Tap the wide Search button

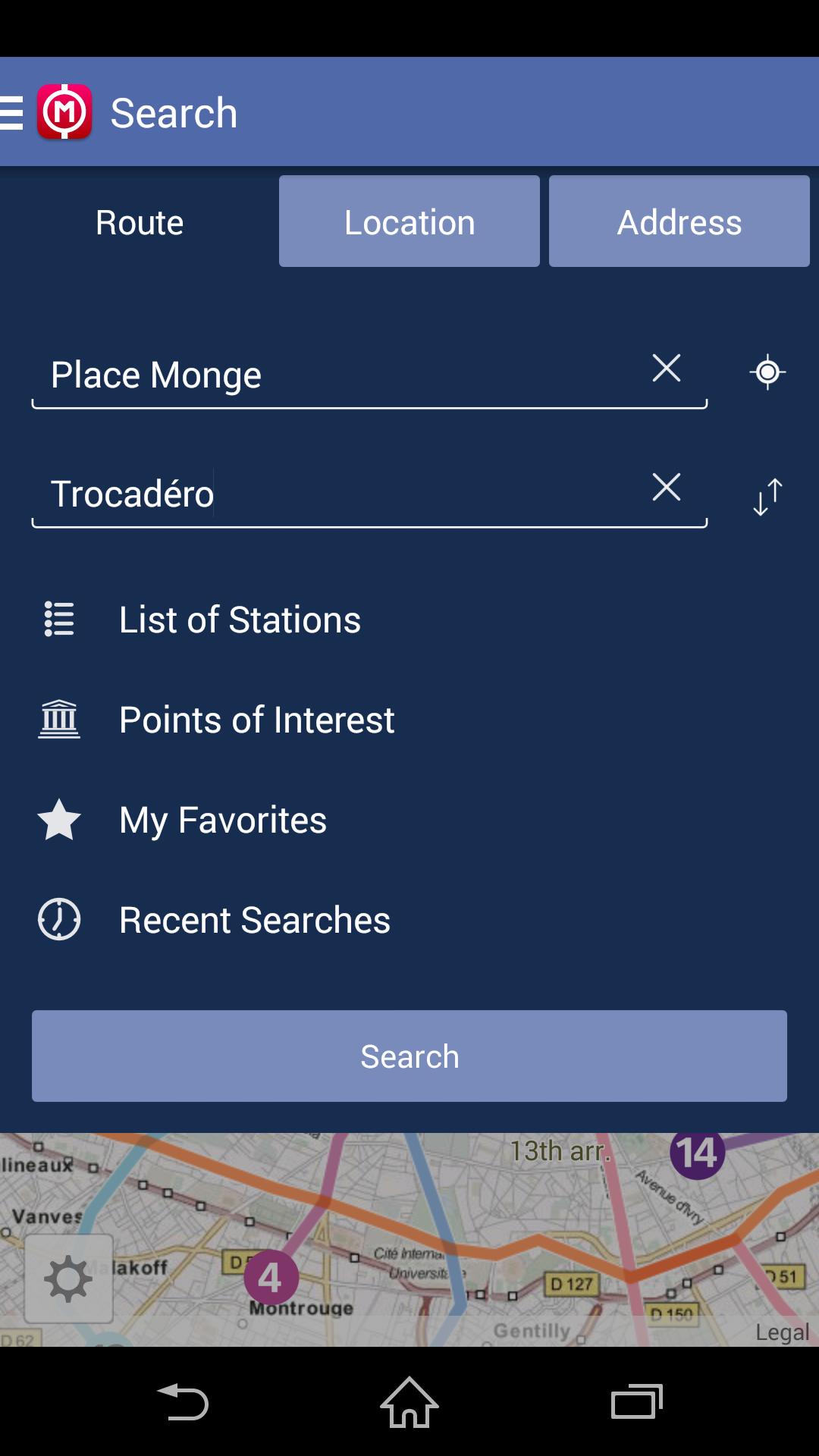(x=409, y=1056)
